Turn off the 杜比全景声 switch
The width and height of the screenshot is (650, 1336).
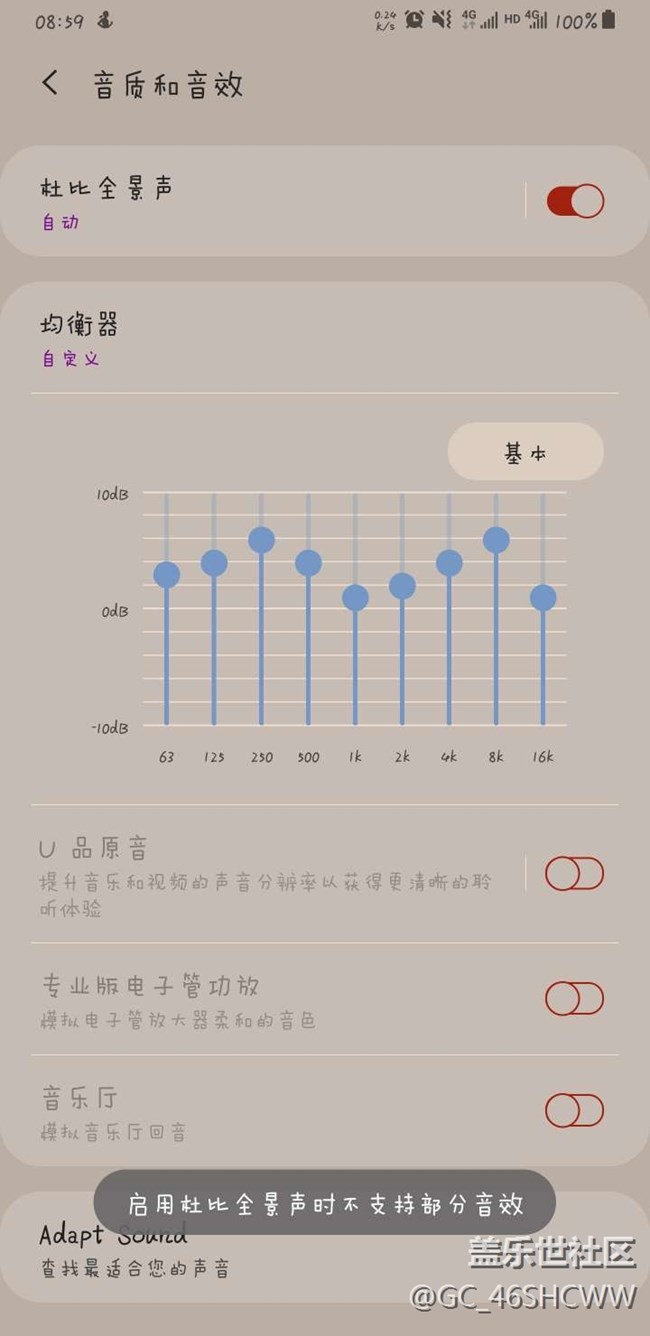coord(575,201)
